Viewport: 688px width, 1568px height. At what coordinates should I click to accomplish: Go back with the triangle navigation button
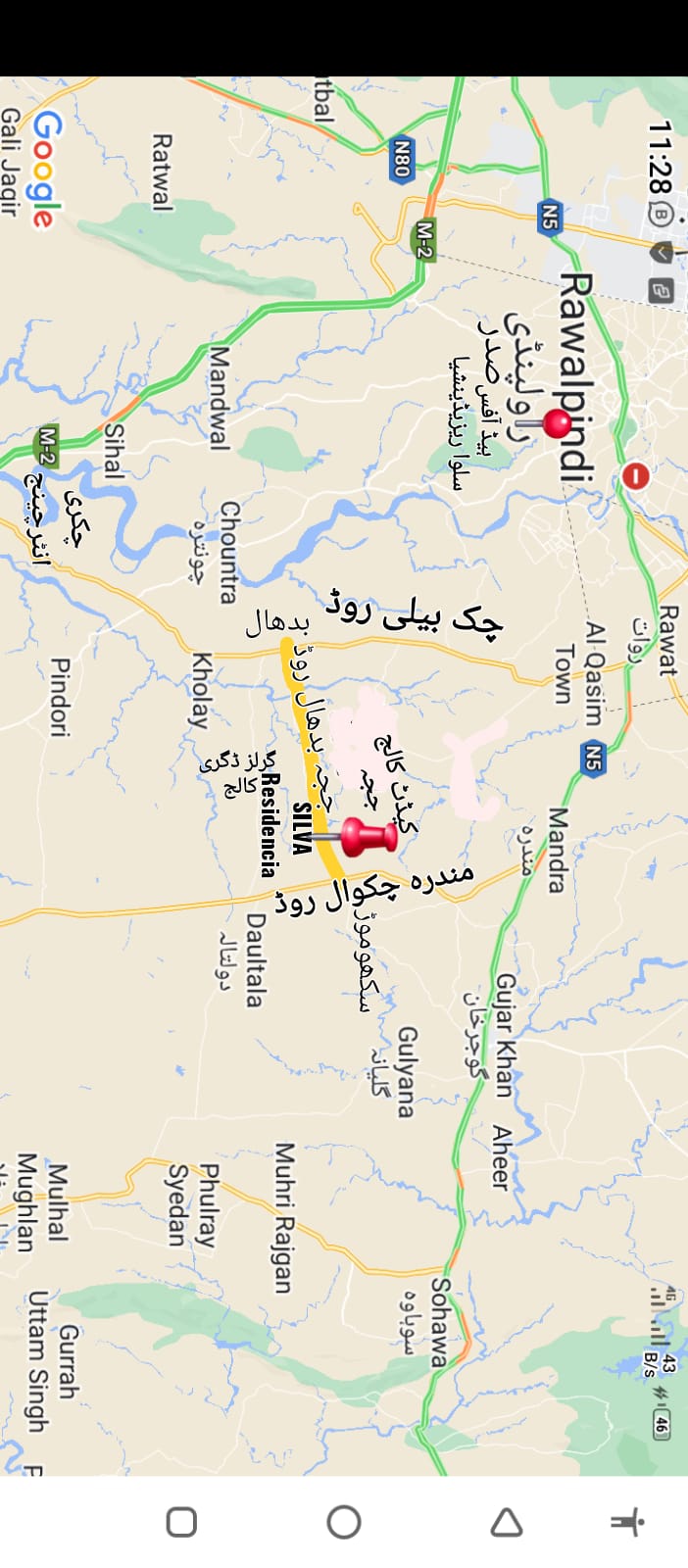tap(506, 1522)
